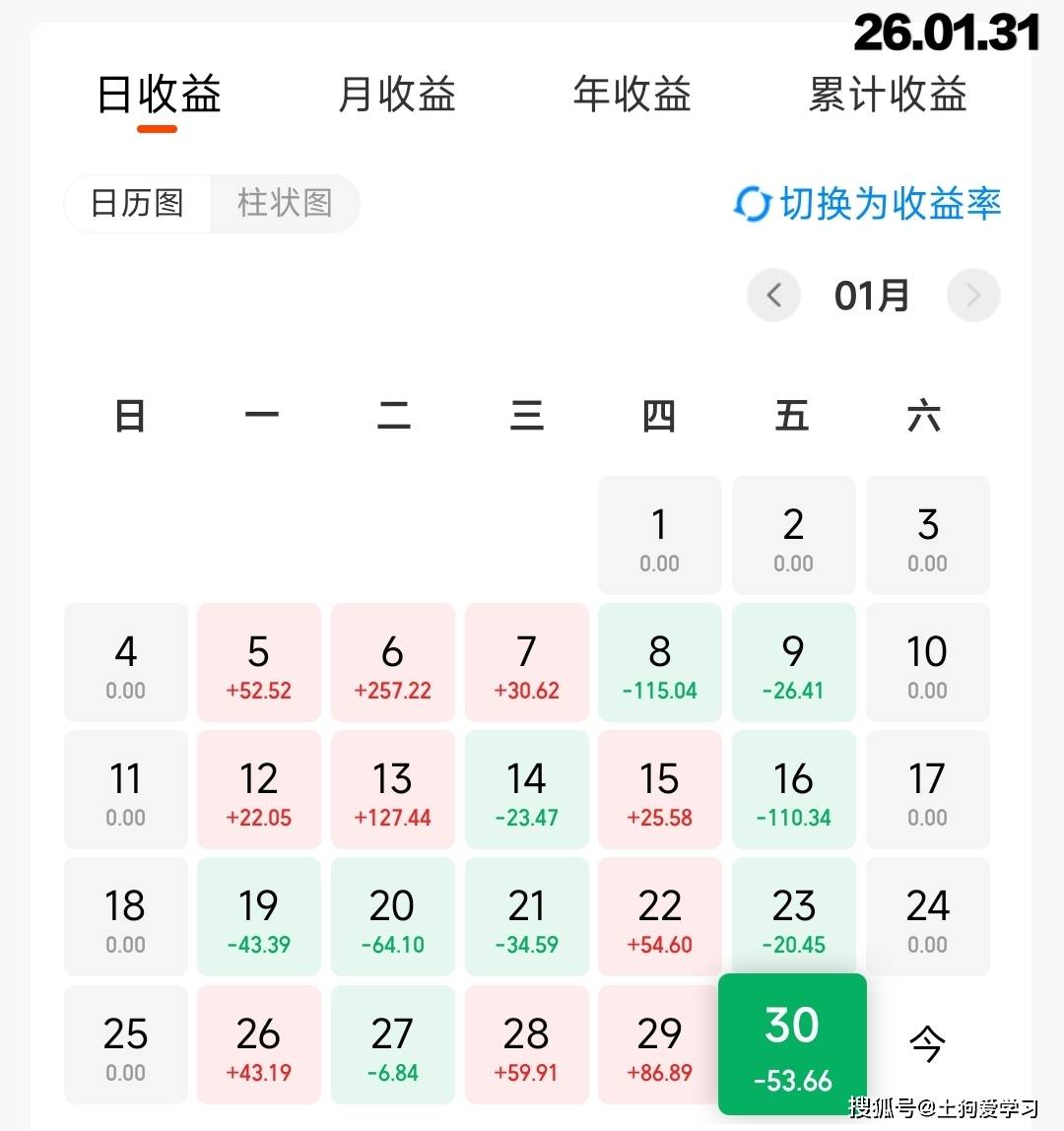Open day 29 with +86.89
The height and width of the screenshot is (1131, 1064).
660,1044
